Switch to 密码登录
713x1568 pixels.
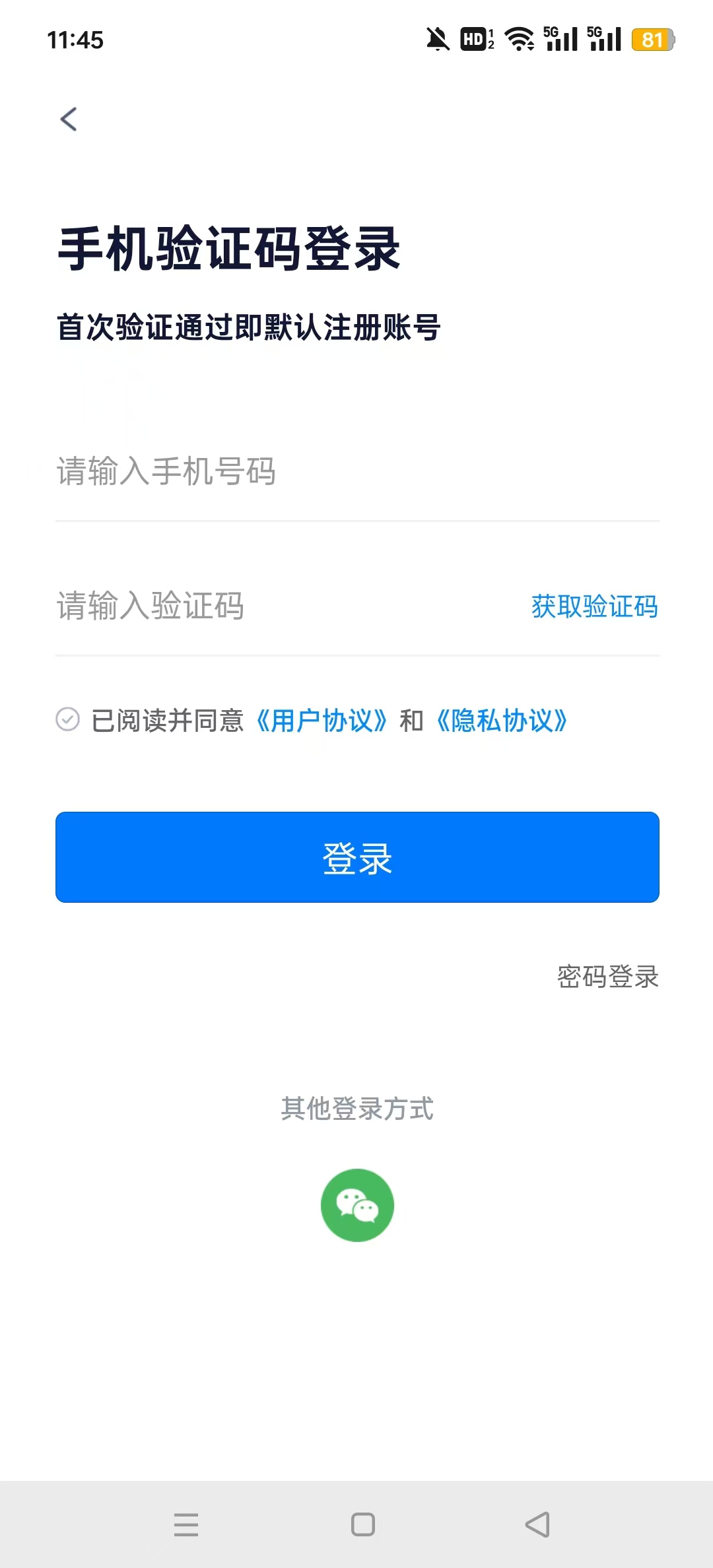point(607,977)
